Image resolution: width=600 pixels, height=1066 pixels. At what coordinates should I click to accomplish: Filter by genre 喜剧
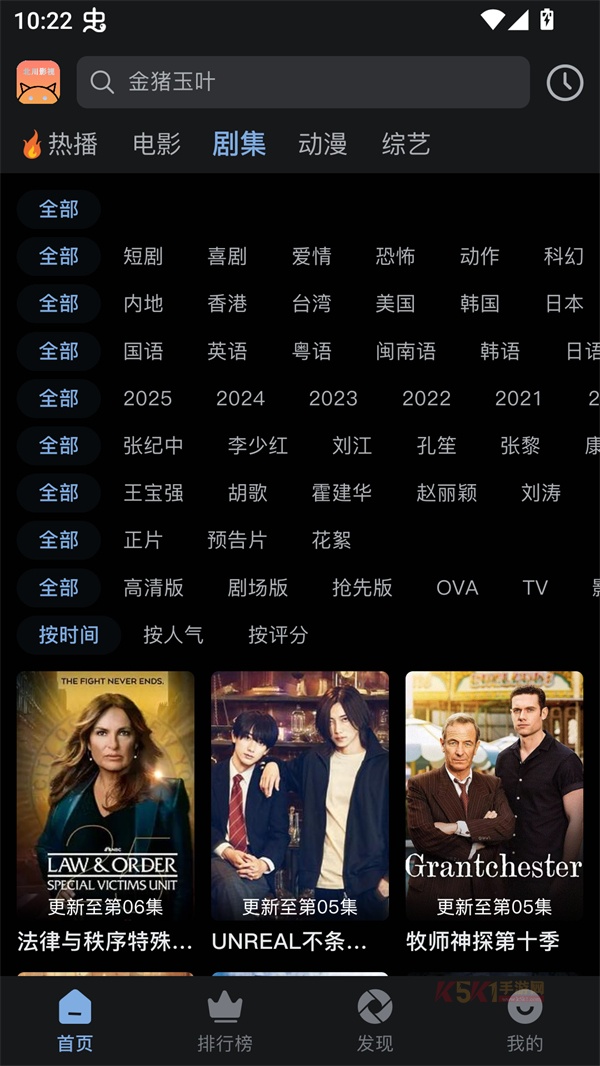coord(227,256)
